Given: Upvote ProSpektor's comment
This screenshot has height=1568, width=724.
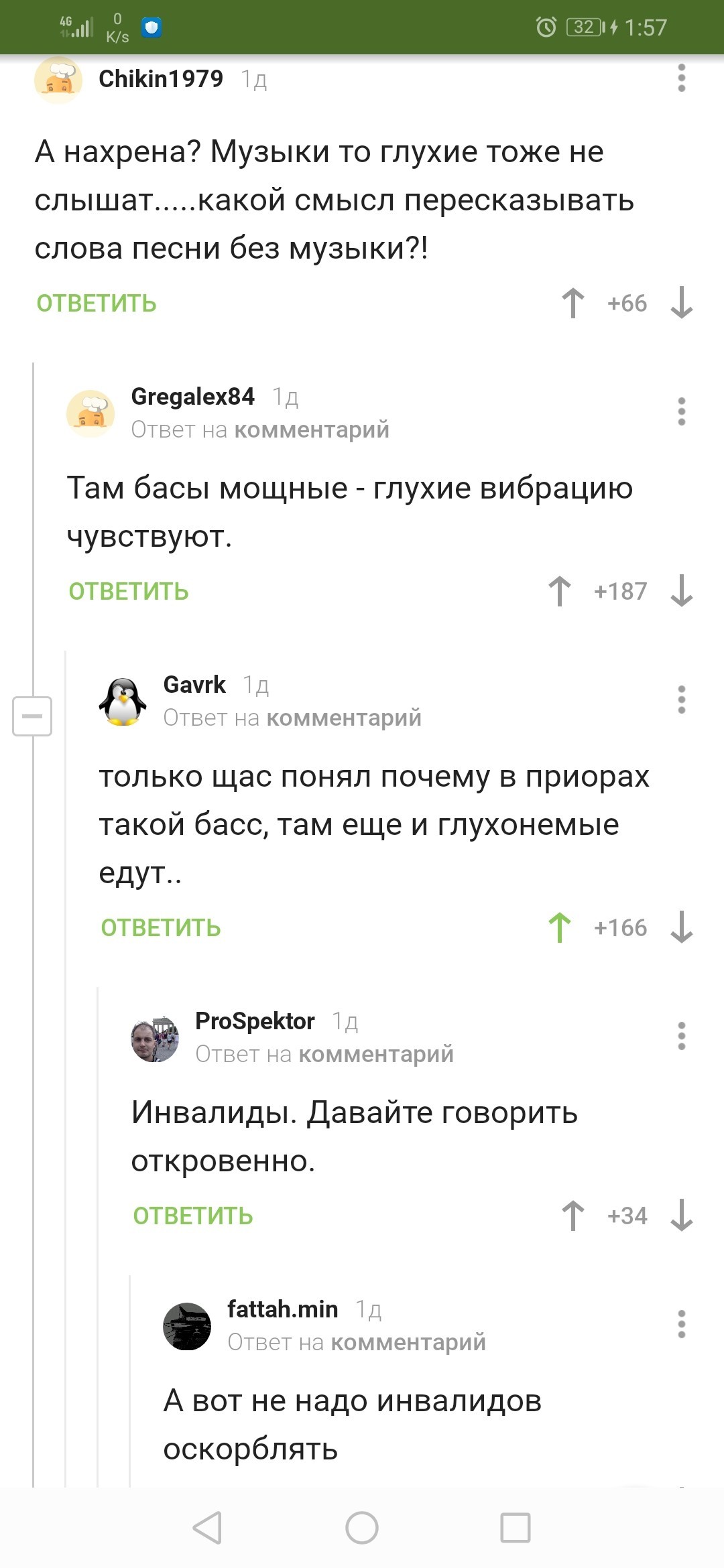Looking at the screenshot, I should [x=573, y=1216].
